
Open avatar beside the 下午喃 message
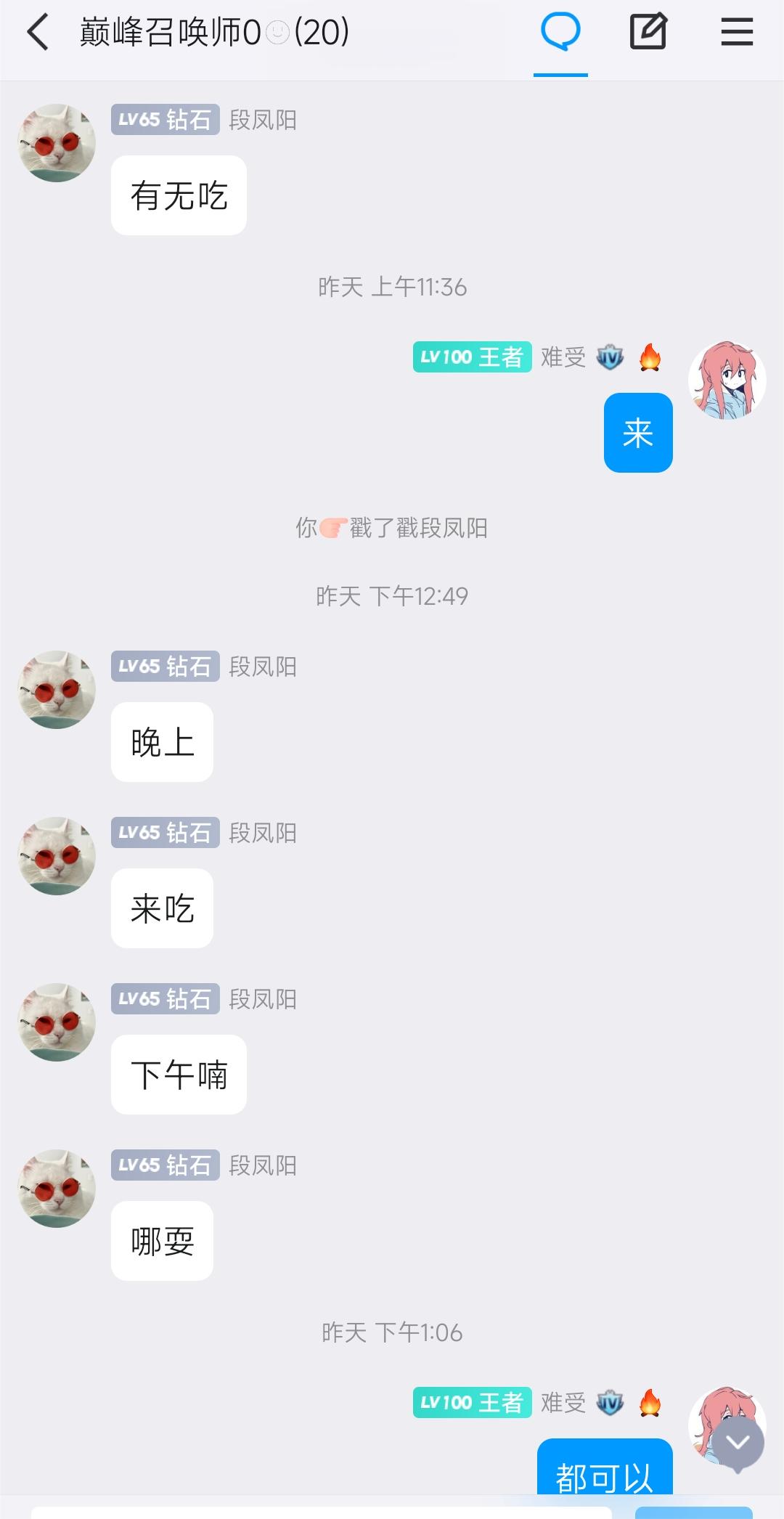click(57, 1022)
